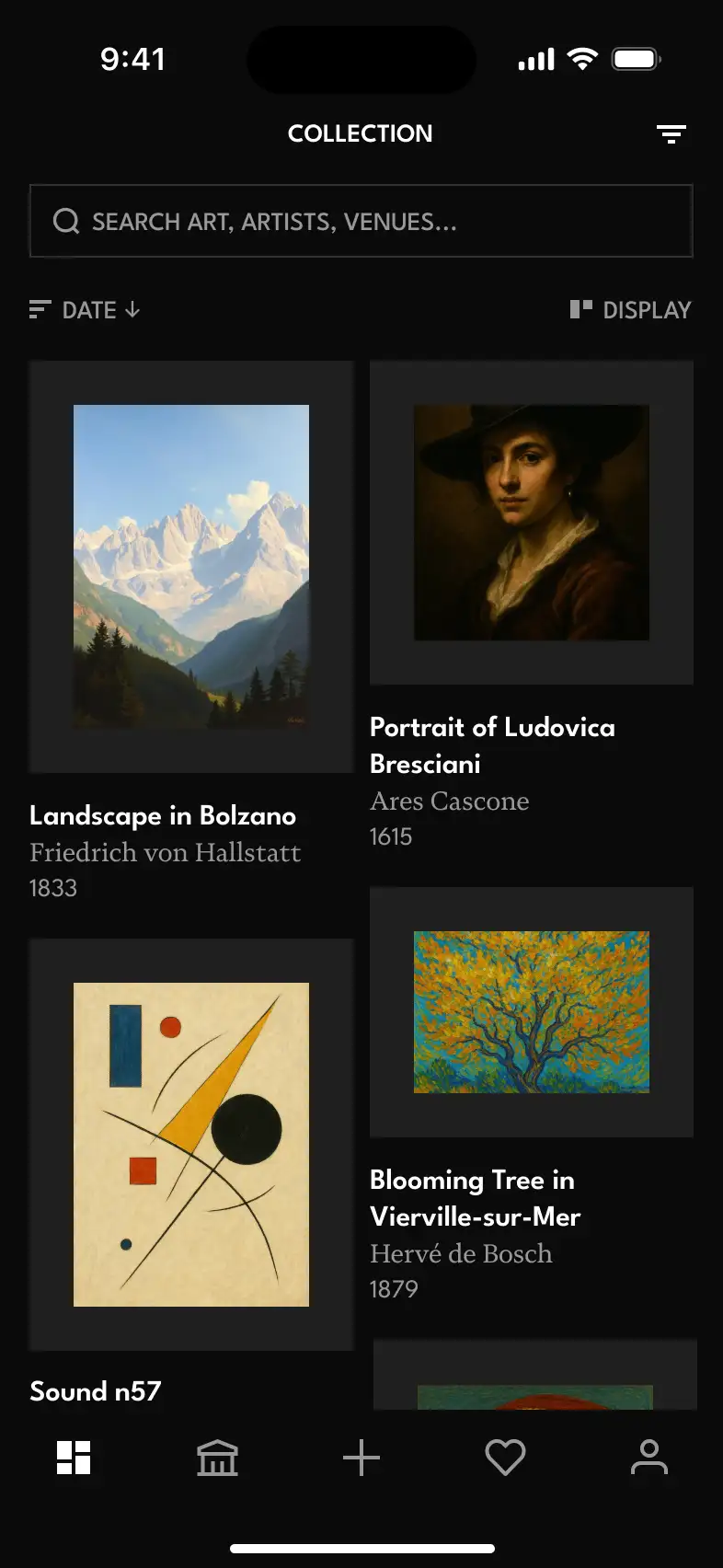Add a new item with the plus tab
Screen dimensions: 723x1568
[361, 1458]
